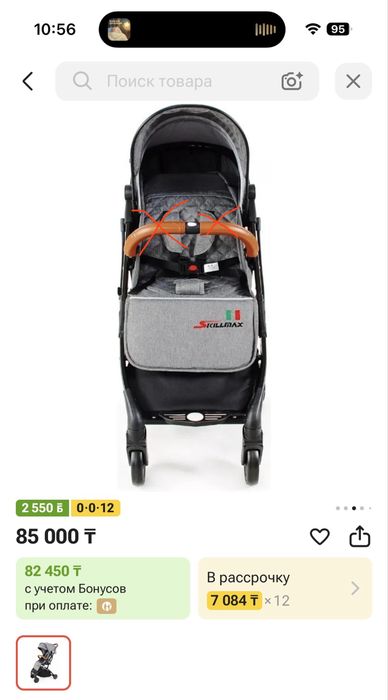The width and height of the screenshot is (388, 700).
Task: Open the В рассрочку installment option
Action: click(285, 588)
